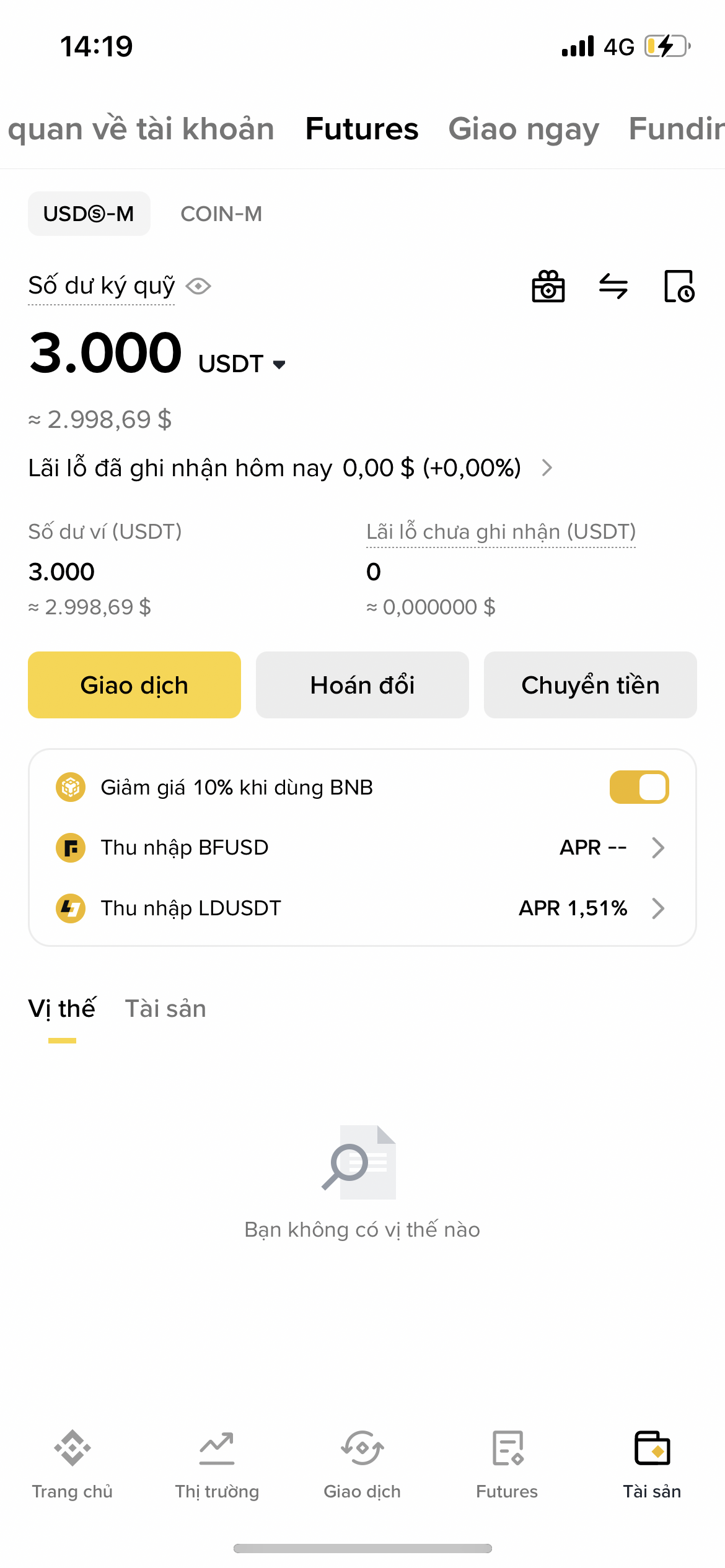725x1568 pixels.
Task: Open the transaction history icon
Action: [x=679, y=287]
